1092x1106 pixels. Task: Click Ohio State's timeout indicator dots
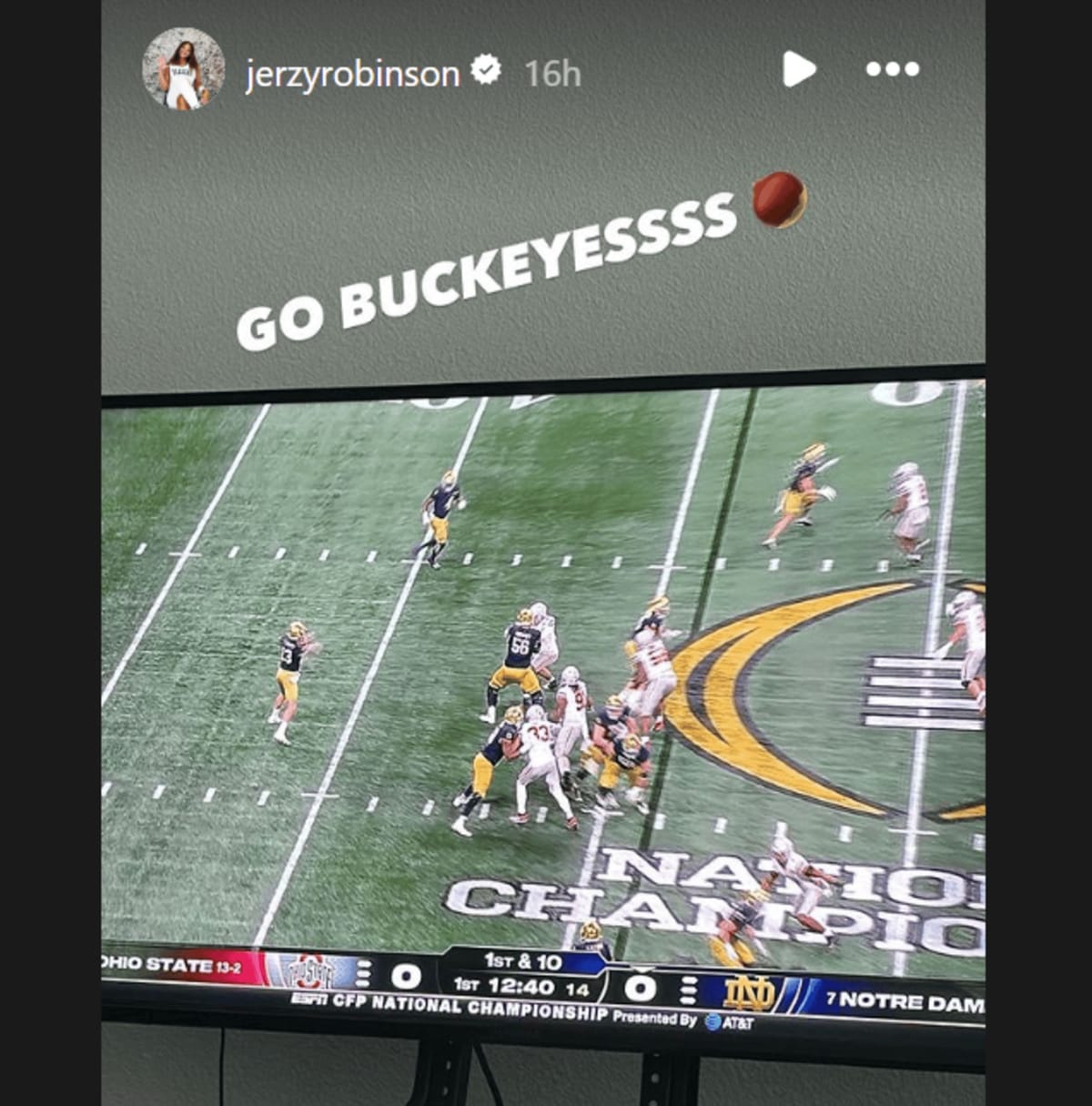click(x=361, y=973)
